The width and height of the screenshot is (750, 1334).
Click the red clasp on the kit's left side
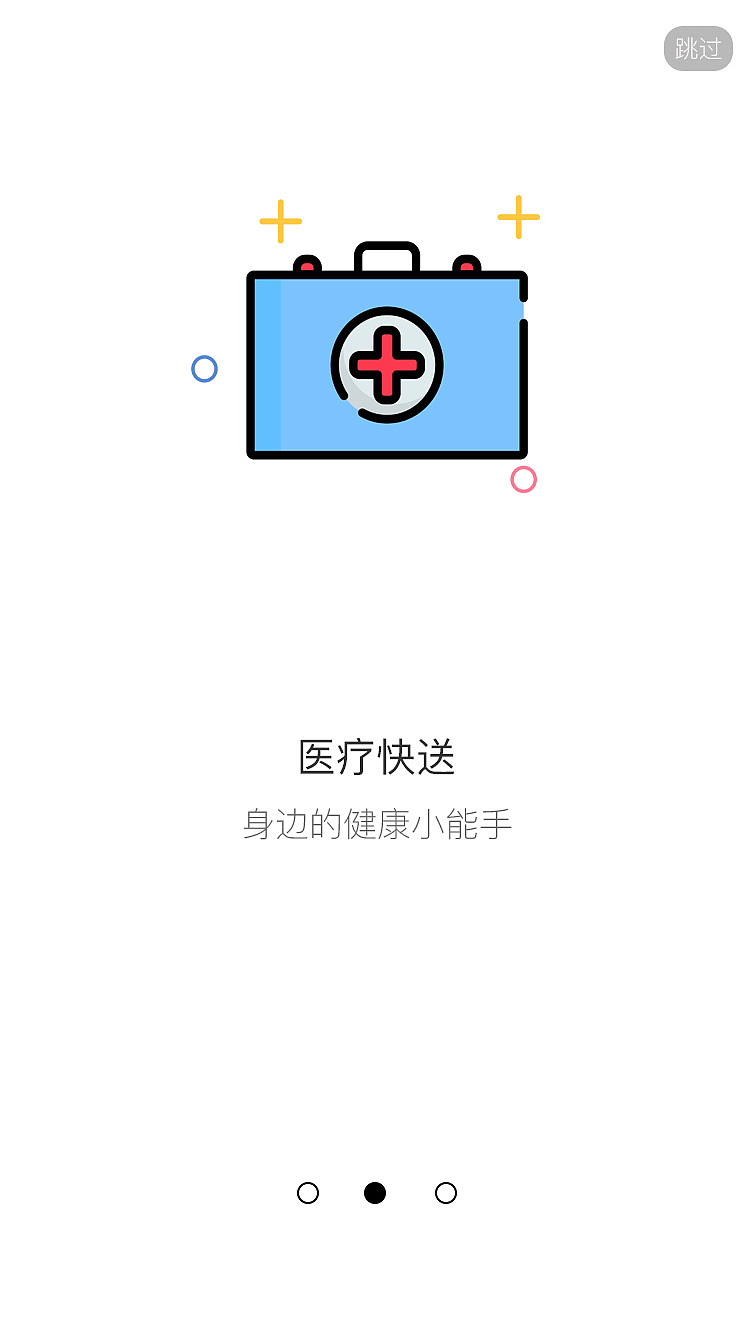[307, 268]
